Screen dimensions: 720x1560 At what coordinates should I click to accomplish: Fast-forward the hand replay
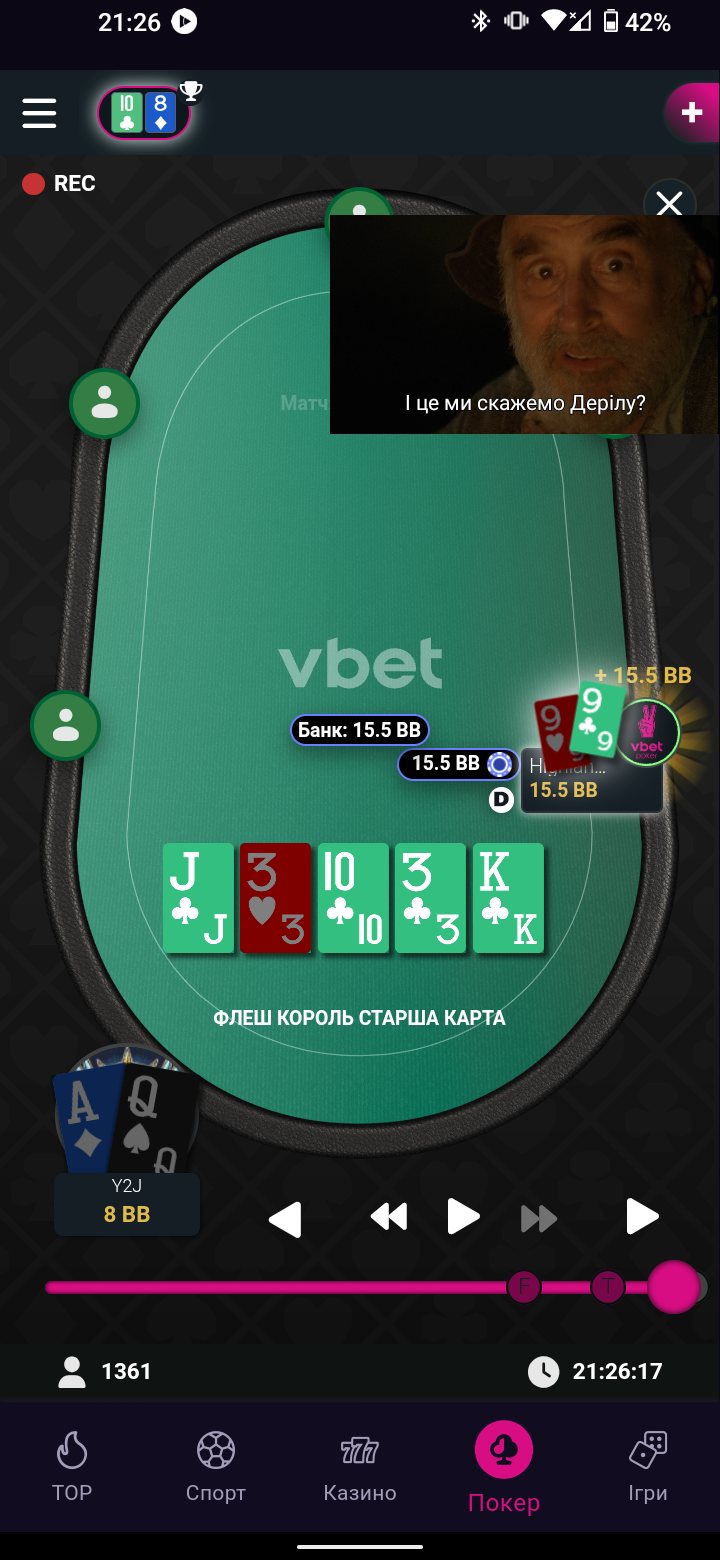click(x=538, y=1218)
